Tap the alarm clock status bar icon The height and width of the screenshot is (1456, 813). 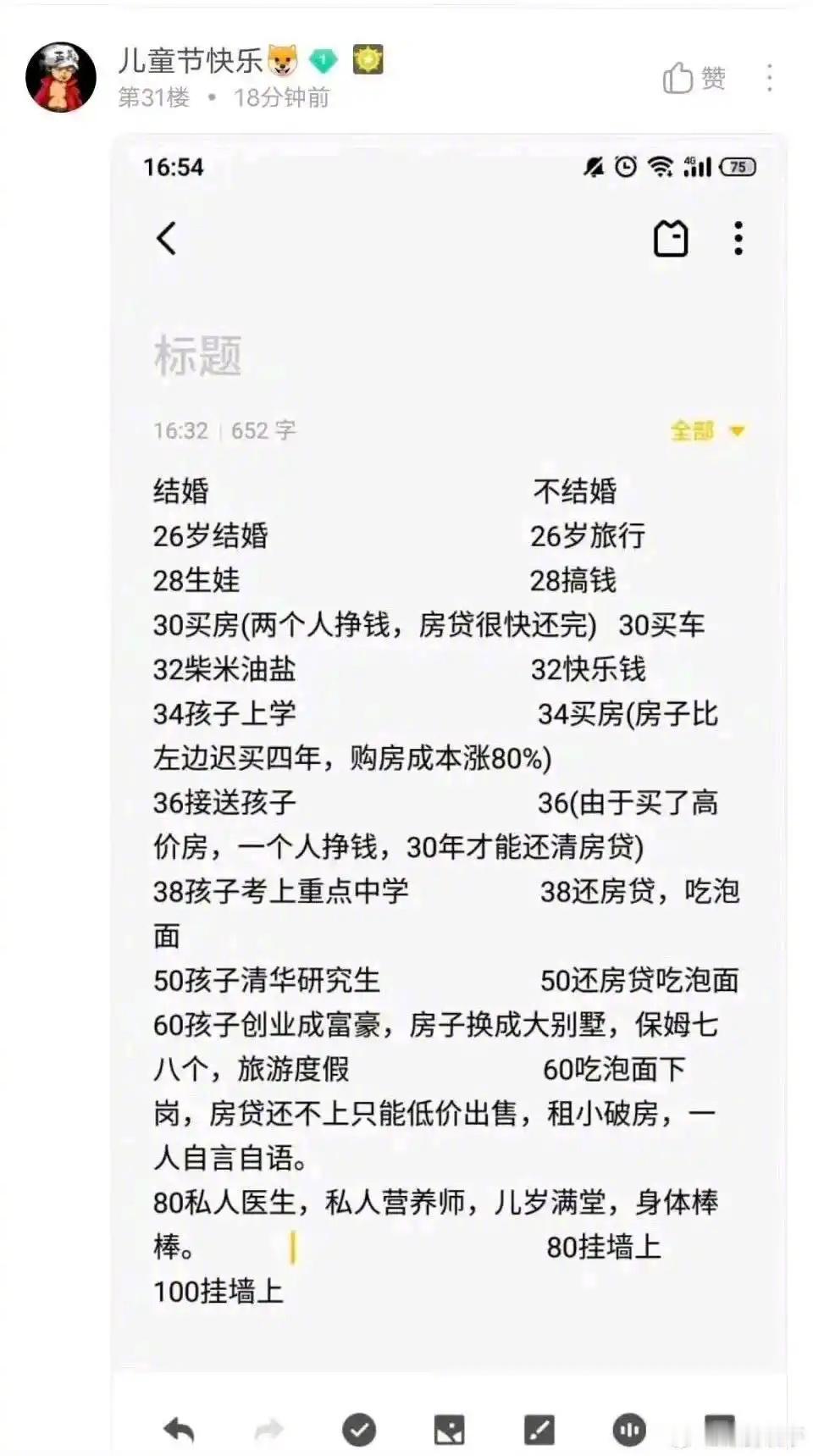(x=624, y=167)
